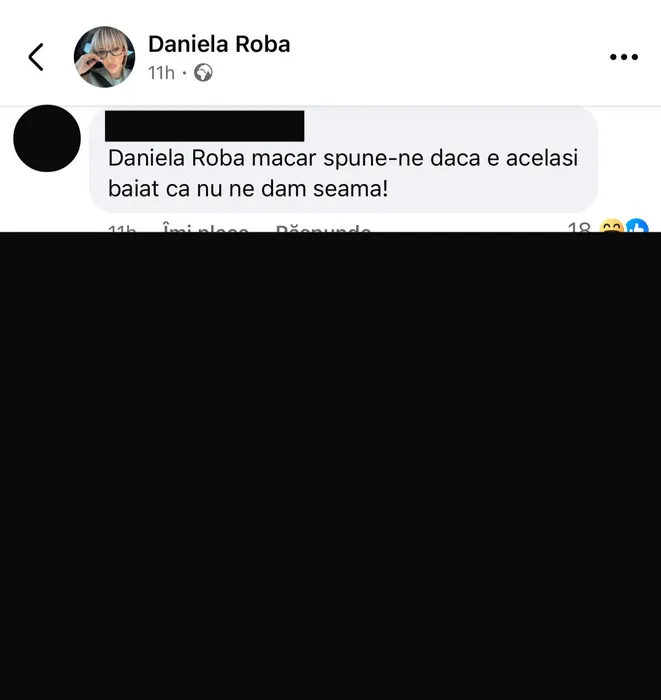Viewport: 661px width, 700px height.
Task: Open the three-dot overflow menu
Action: coord(623,58)
